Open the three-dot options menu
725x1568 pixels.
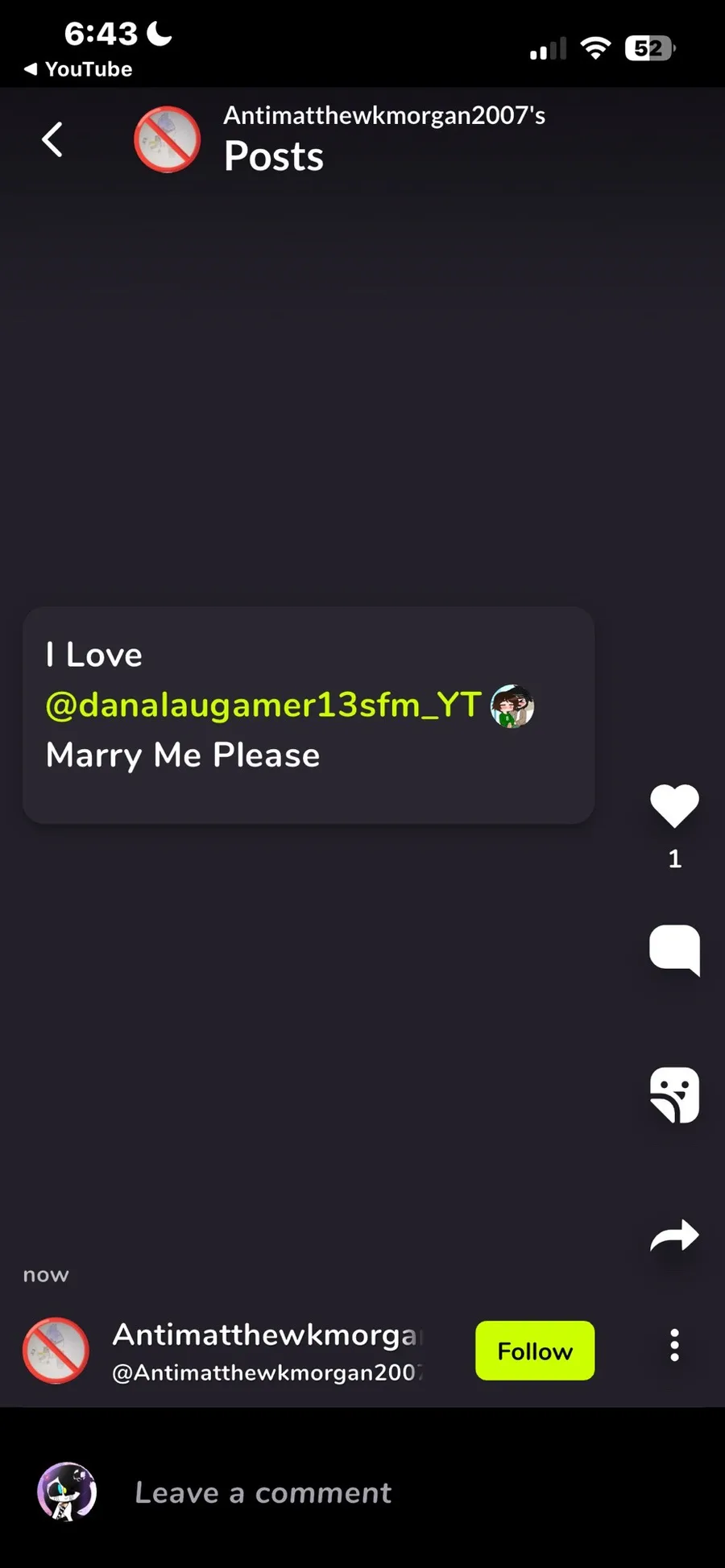[674, 1346]
